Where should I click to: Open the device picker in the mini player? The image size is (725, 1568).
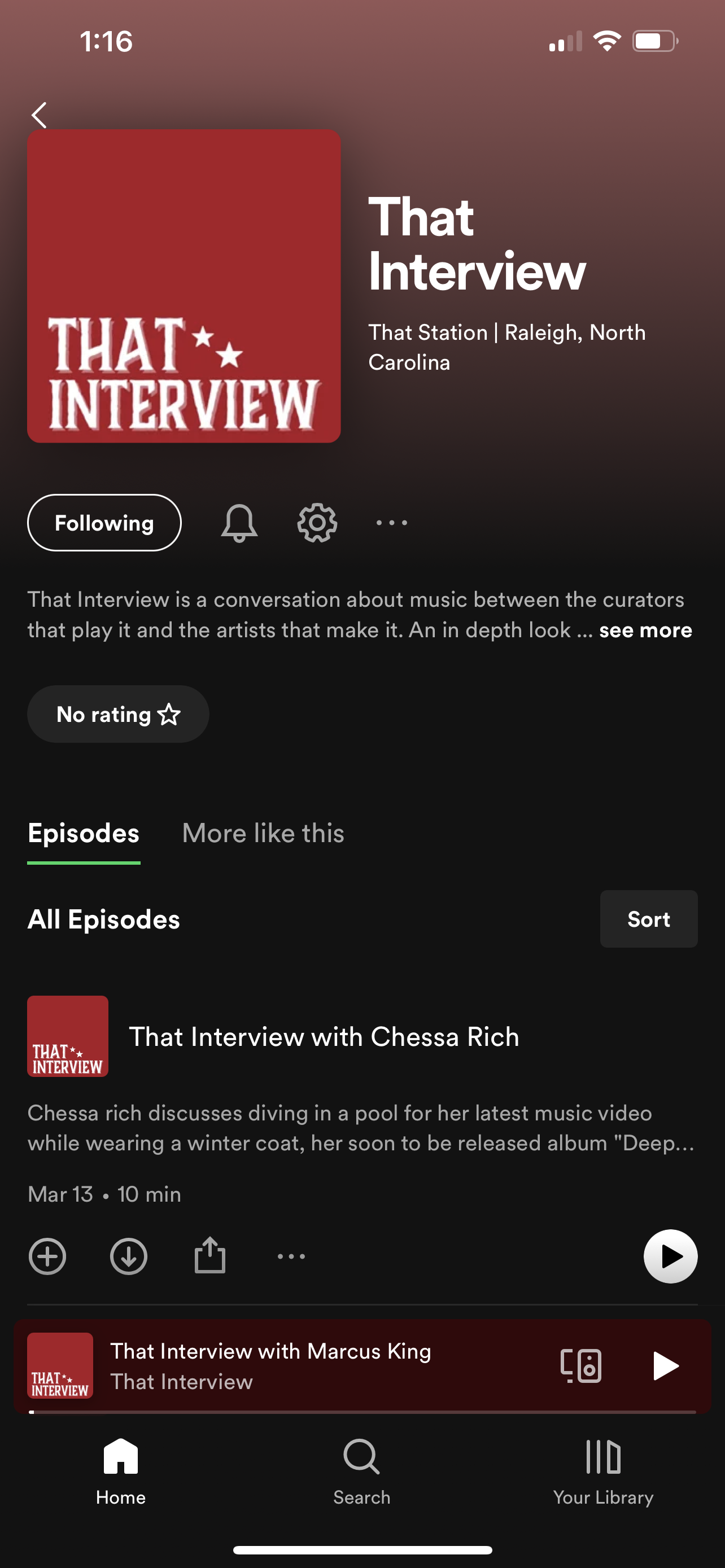coord(580,1365)
